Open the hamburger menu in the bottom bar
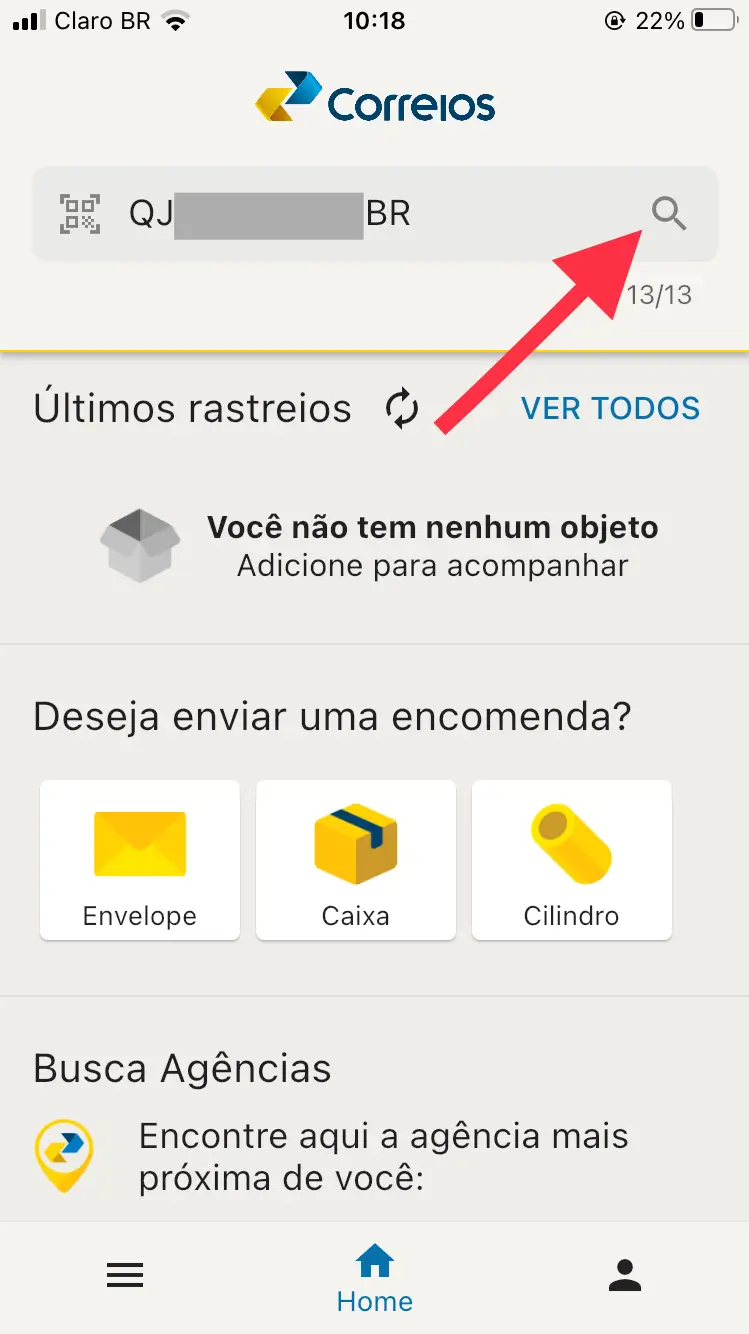The height and width of the screenshot is (1334, 749). (124, 1275)
